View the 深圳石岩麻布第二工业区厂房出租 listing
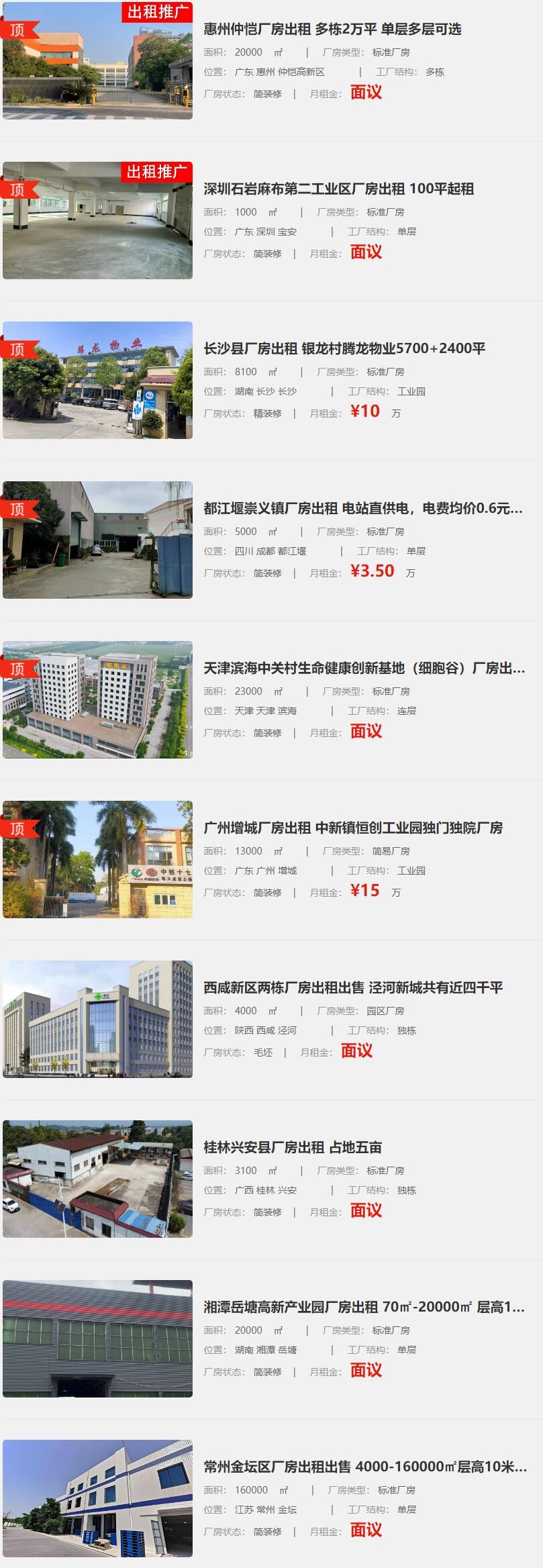This screenshot has height=1568, width=543. coord(338,189)
